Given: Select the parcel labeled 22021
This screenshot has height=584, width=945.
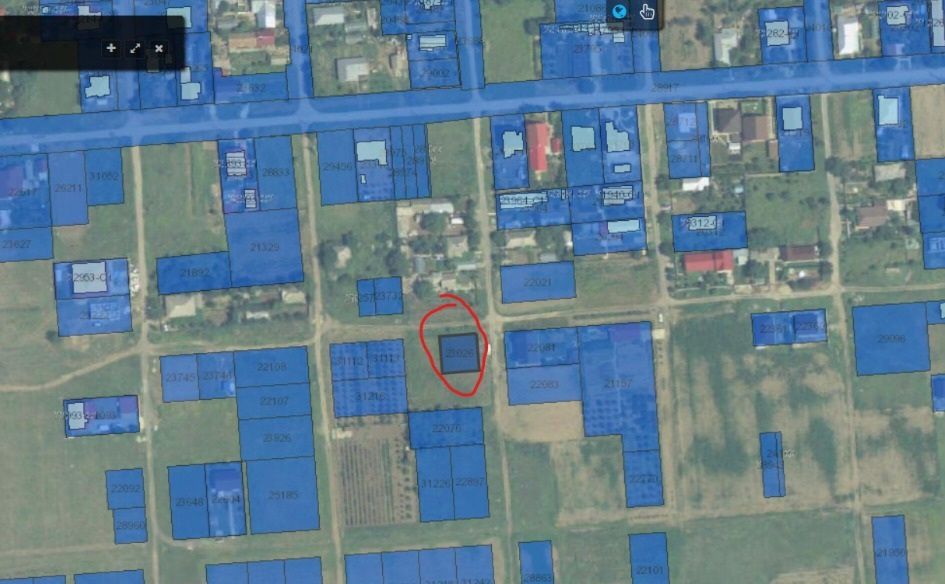Looking at the screenshot, I should click(538, 283).
